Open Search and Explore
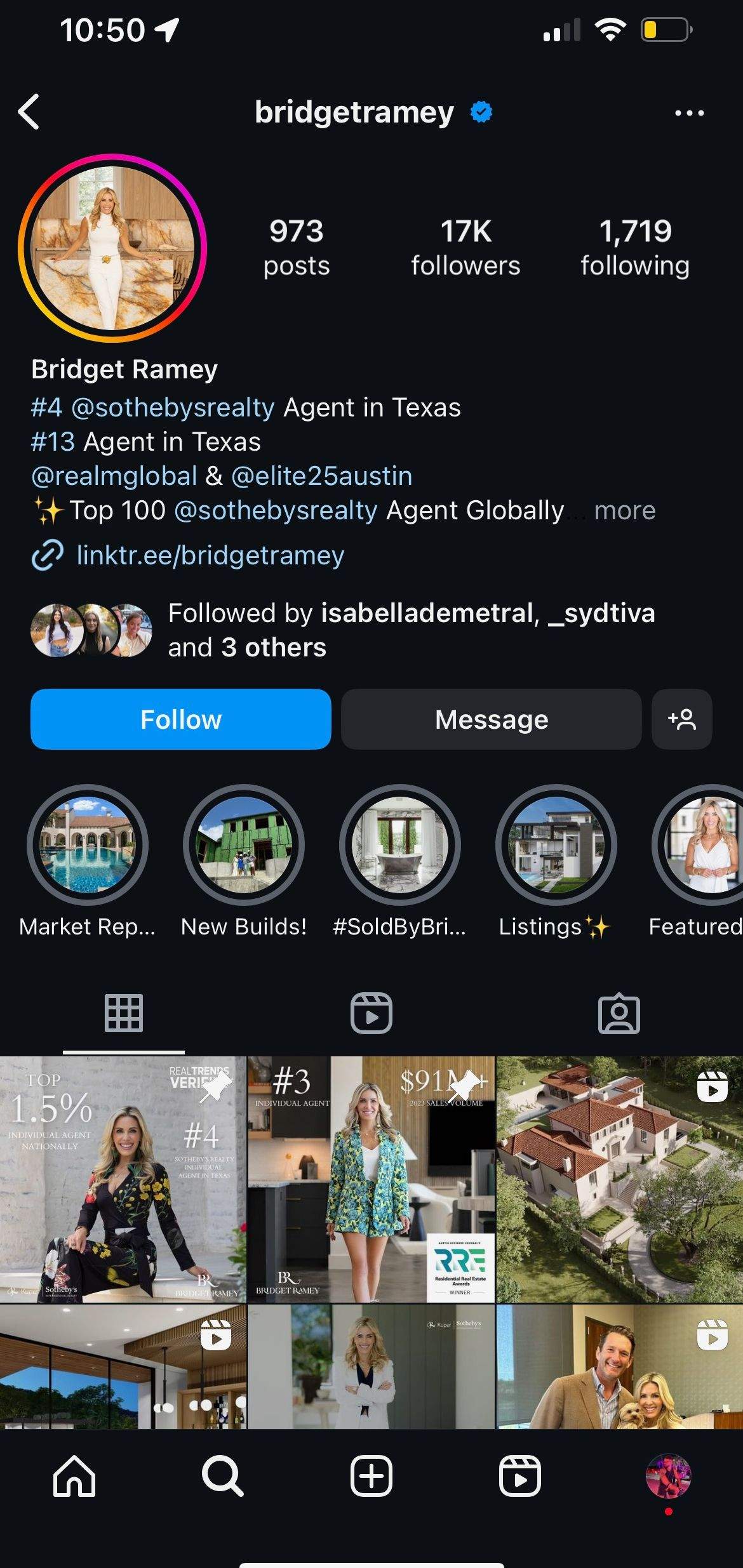 [x=222, y=1477]
